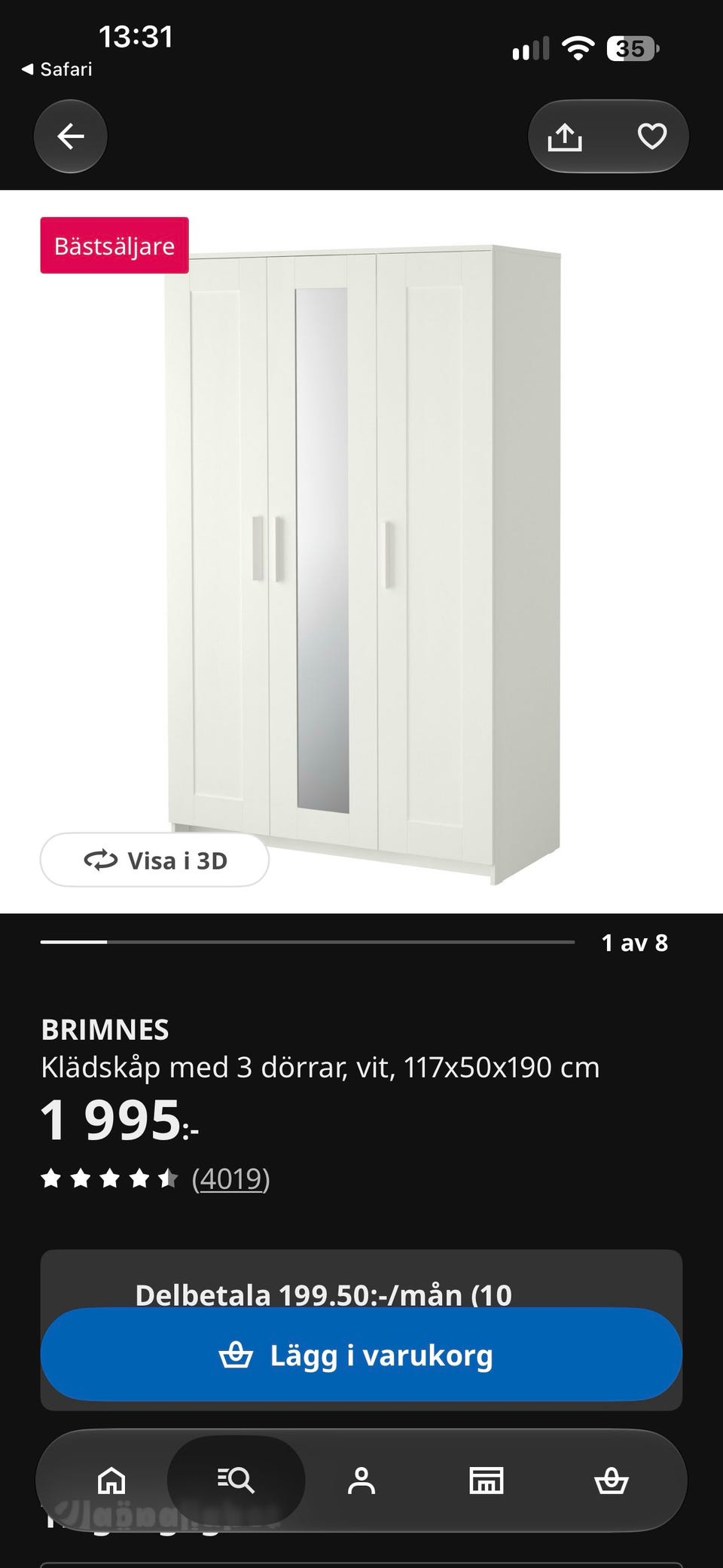This screenshot has height=1568, width=723.
Task: Return to Safari via the status bar link
Action: (x=57, y=69)
